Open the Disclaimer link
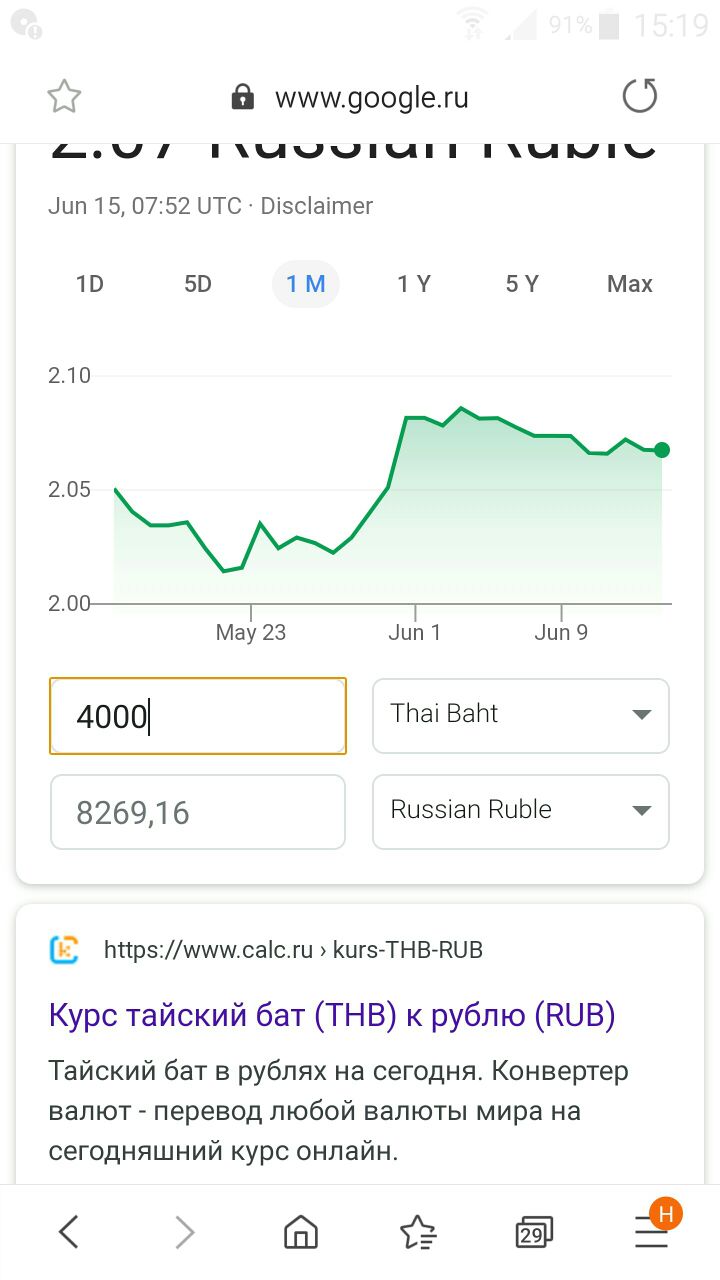The height and width of the screenshot is (1280, 720). pos(316,206)
